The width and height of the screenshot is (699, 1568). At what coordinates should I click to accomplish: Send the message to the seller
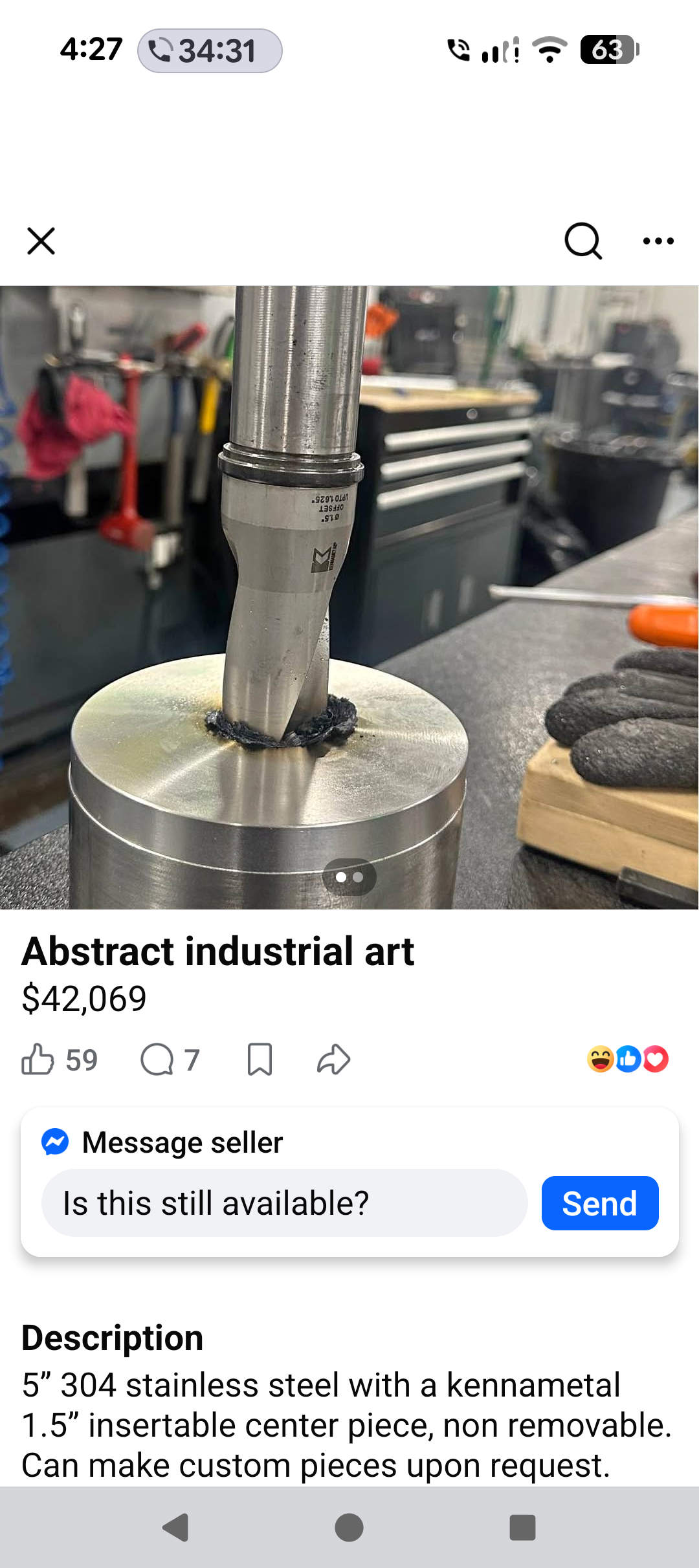coord(600,1203)
